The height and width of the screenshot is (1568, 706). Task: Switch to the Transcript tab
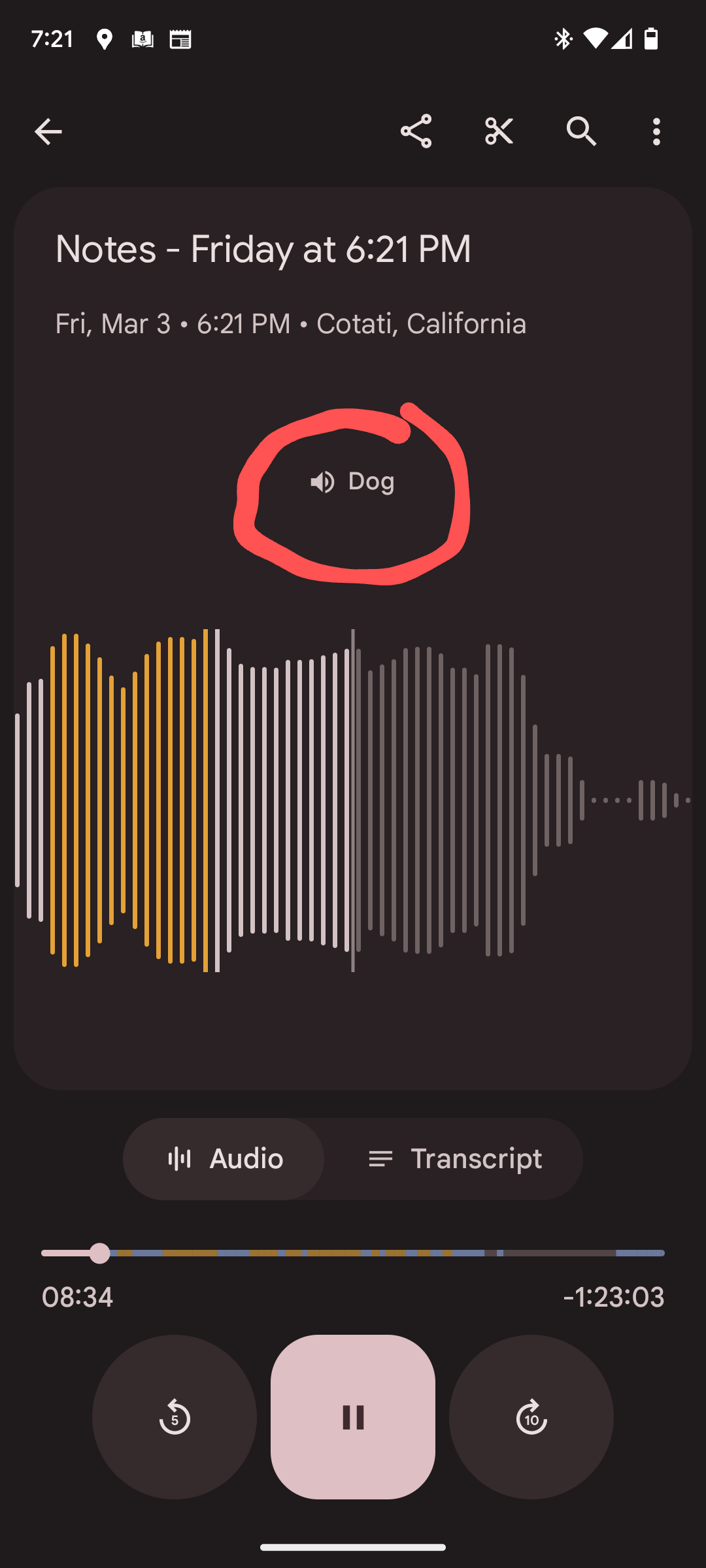point(454,1159)
